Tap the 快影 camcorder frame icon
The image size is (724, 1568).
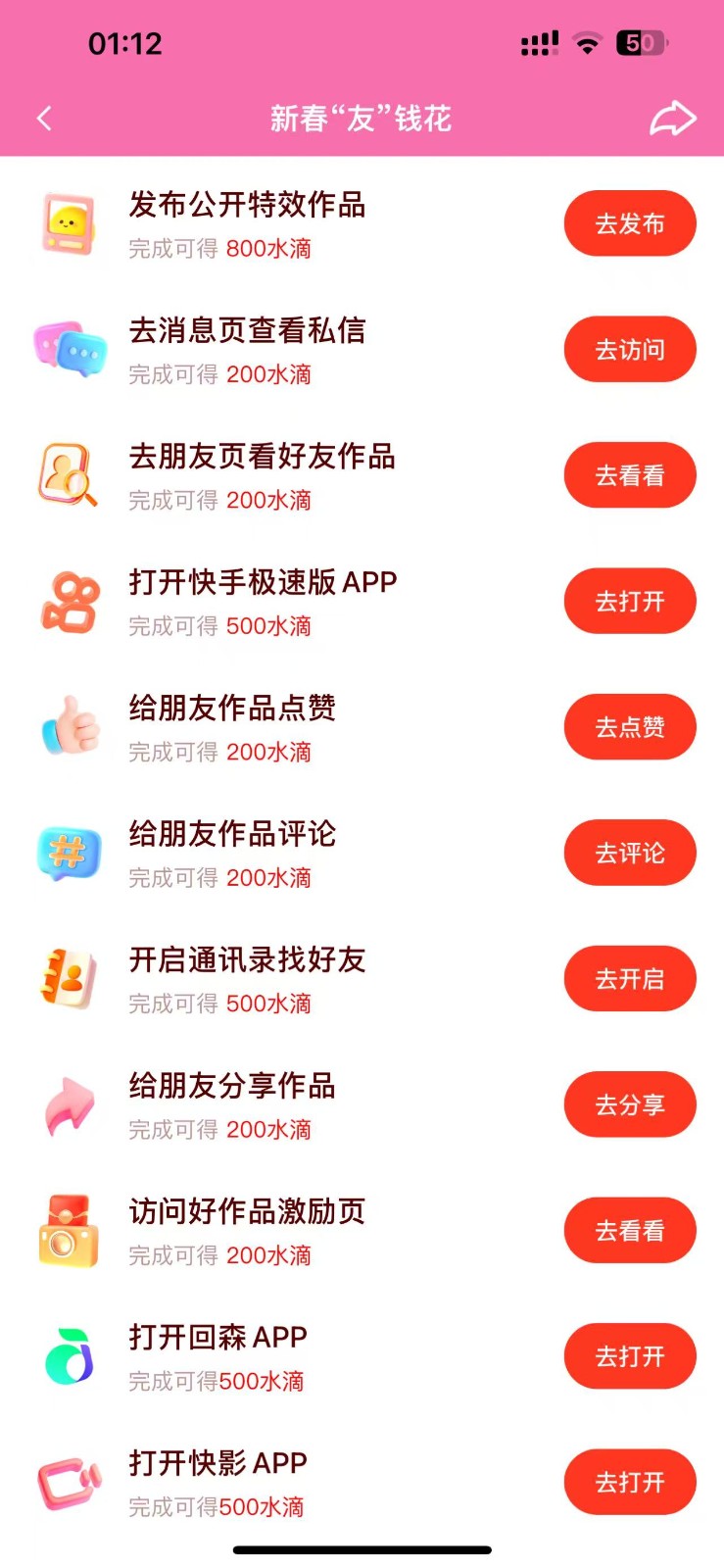coord(70,1482)
